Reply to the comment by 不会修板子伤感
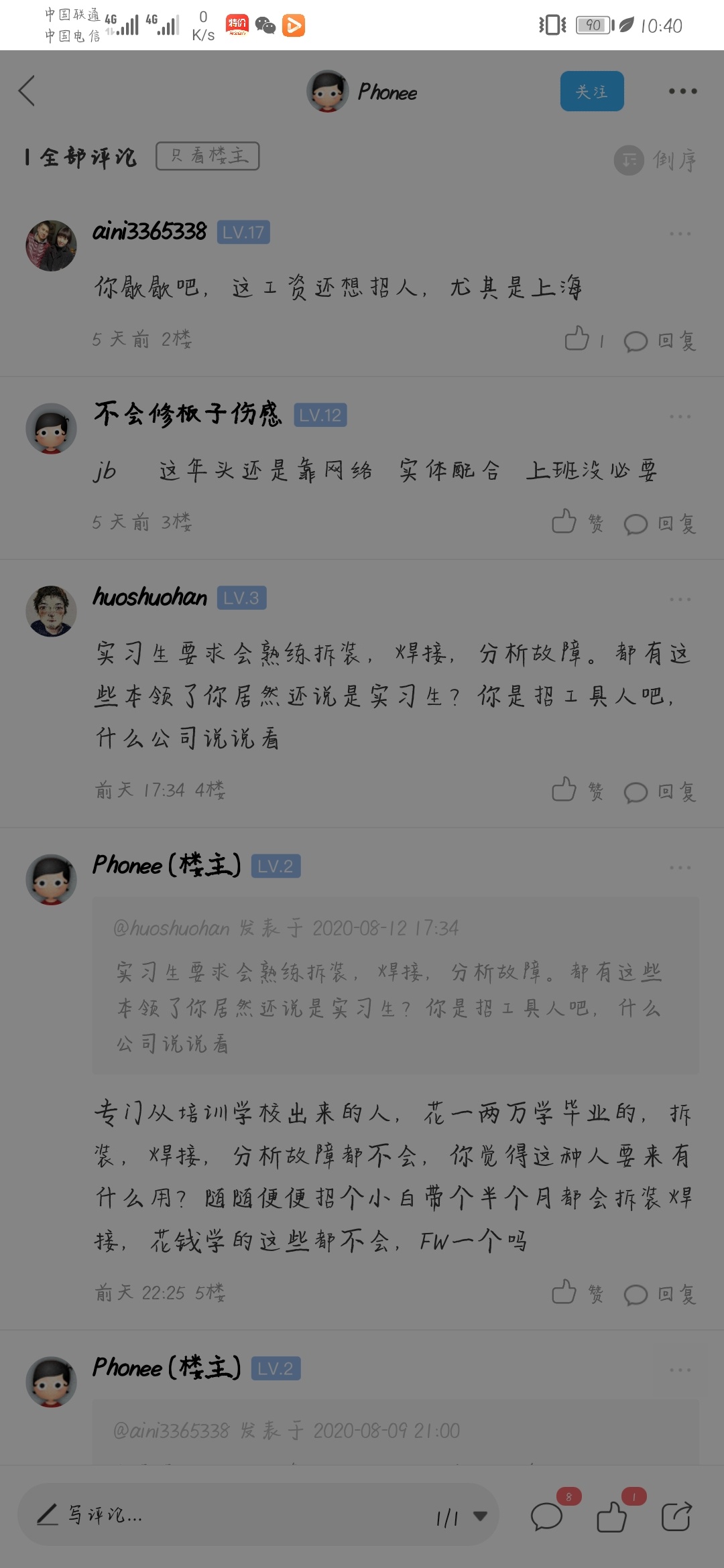Screen dimensions: 724x1568 [x=660, y=524]
